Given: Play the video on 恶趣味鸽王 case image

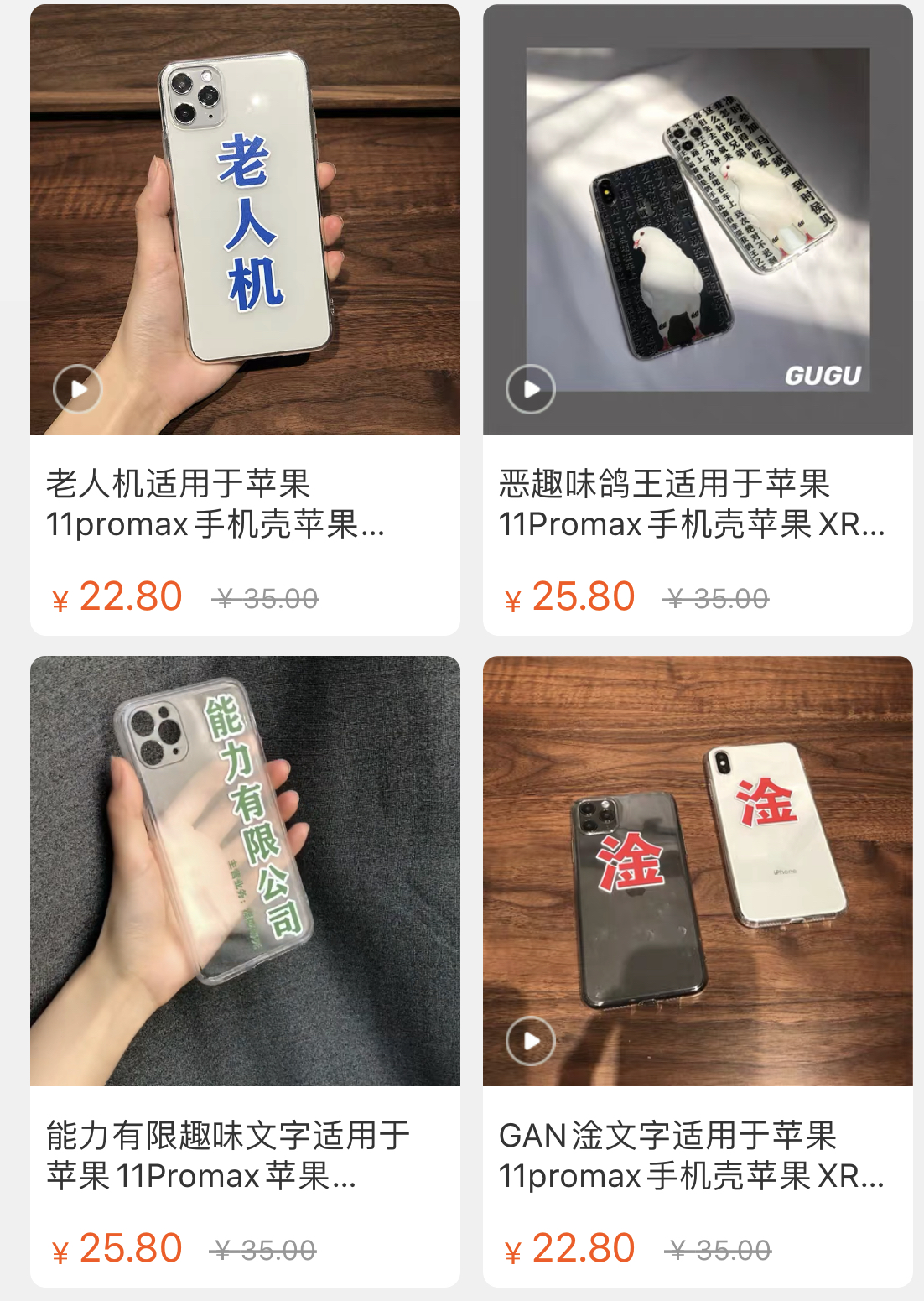Looking at the screenshot, I should click(x=531, y=389).
